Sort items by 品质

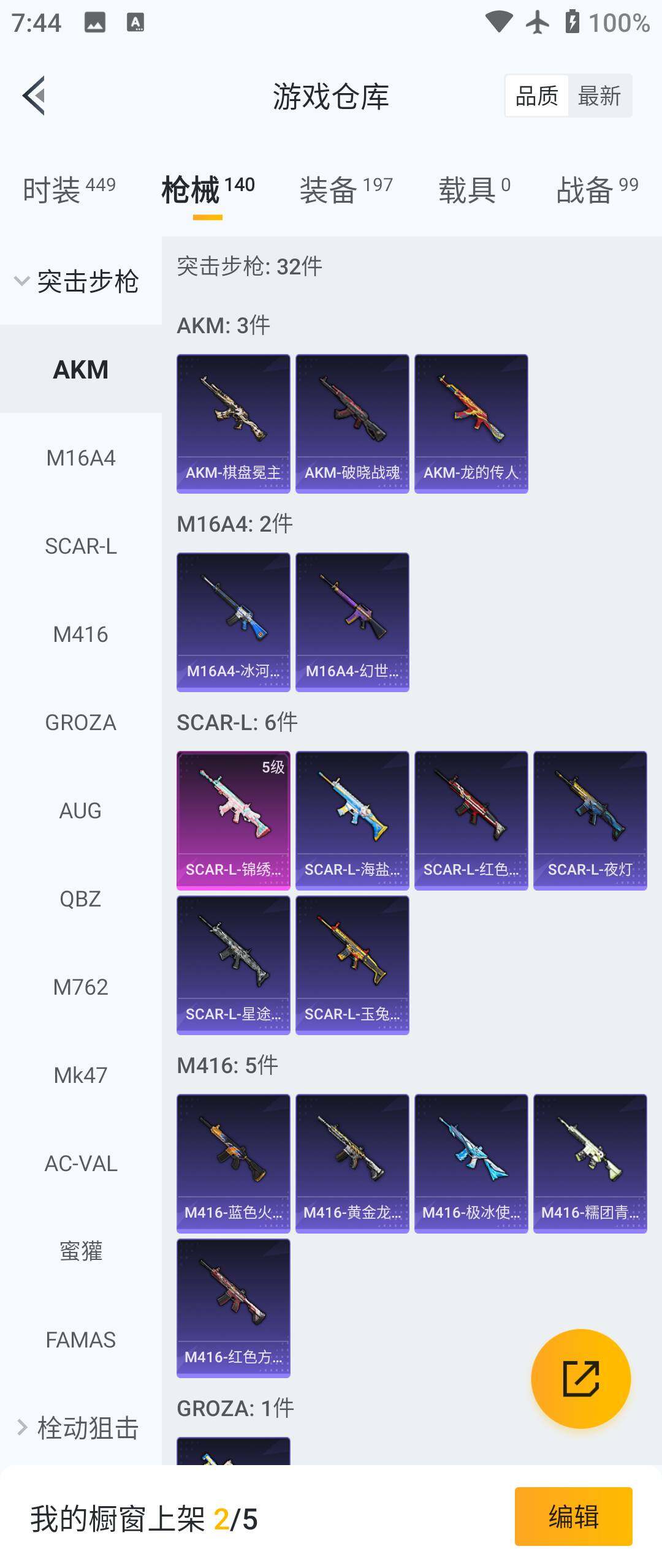tap(537, 96)
